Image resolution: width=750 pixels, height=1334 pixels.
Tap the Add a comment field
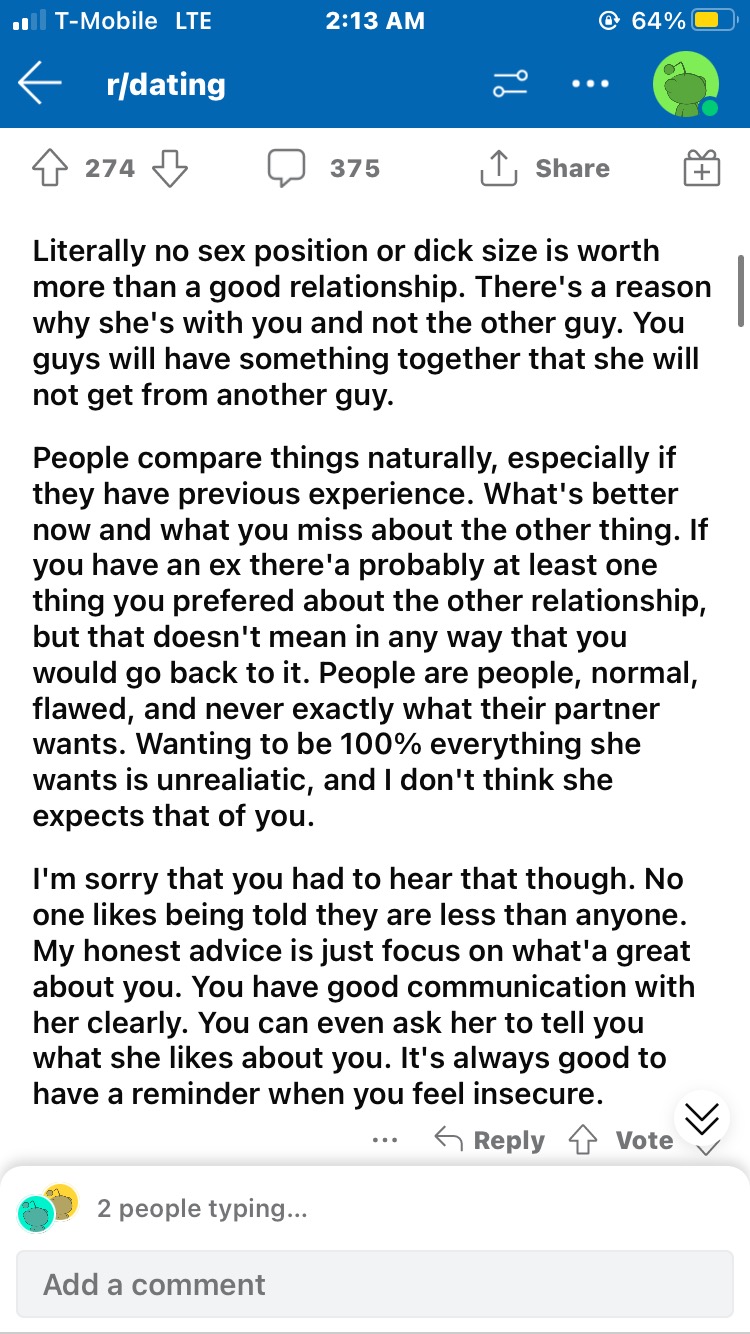[x=375, y=1284]
